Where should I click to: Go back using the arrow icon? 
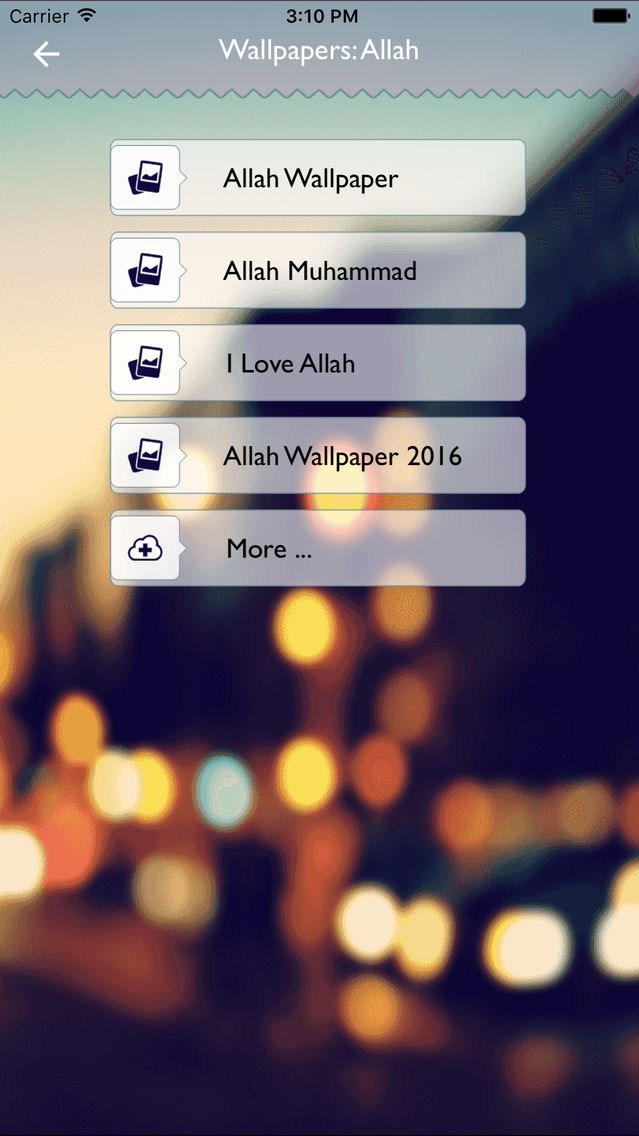(x=46, y=54)
